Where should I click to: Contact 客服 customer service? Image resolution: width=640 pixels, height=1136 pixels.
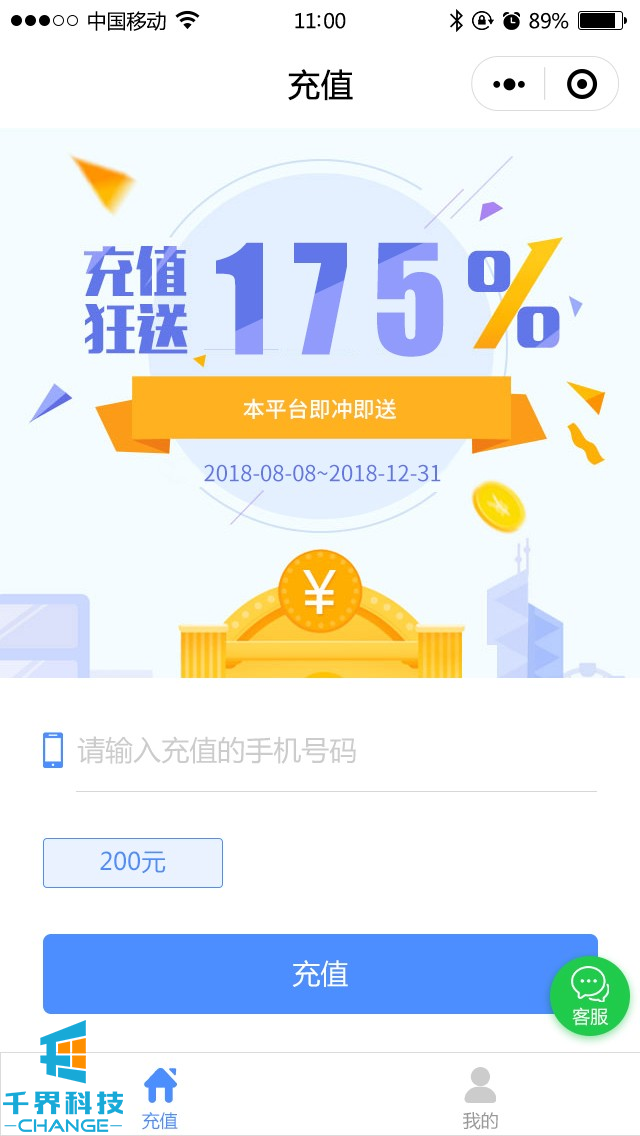coord(590,996)
